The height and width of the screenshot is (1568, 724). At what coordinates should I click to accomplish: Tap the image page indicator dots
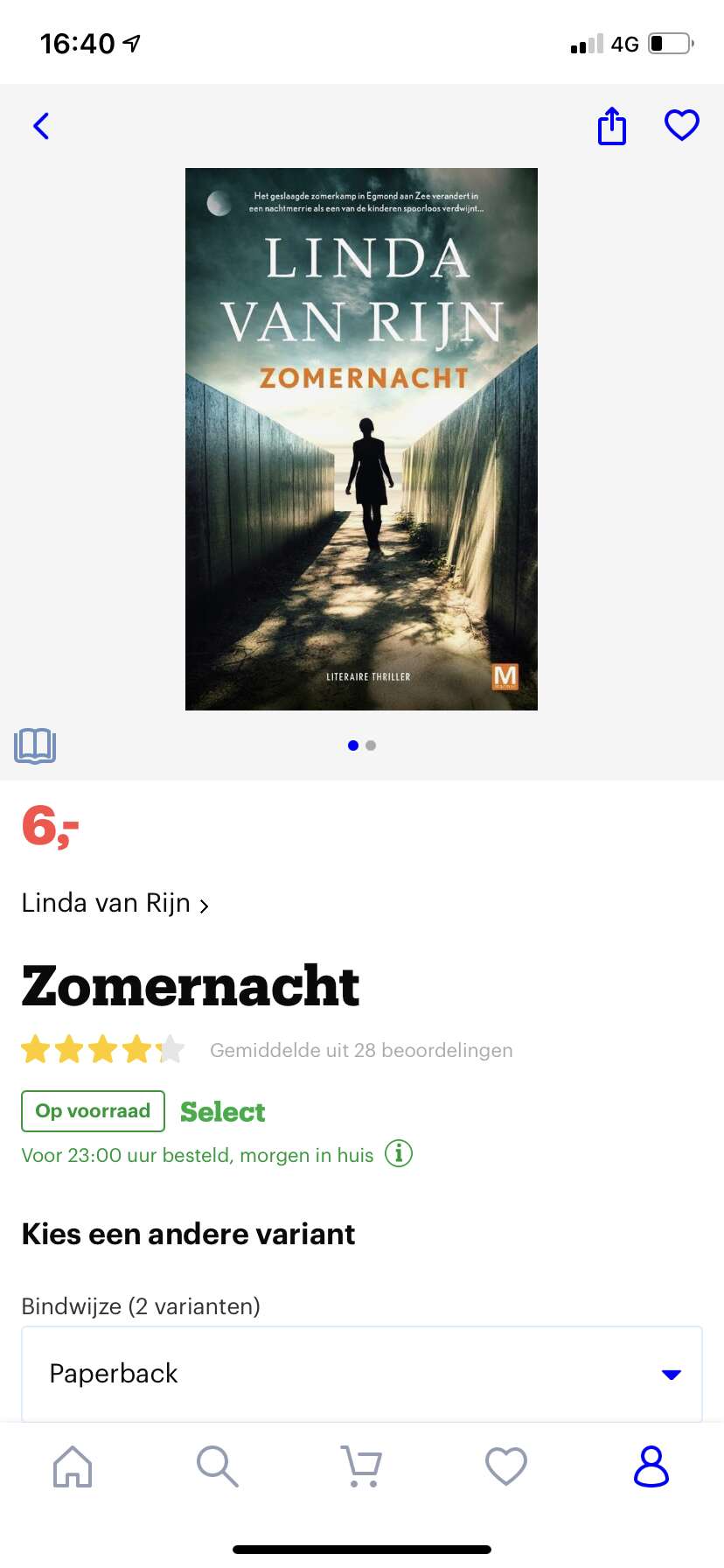[362, 745]
